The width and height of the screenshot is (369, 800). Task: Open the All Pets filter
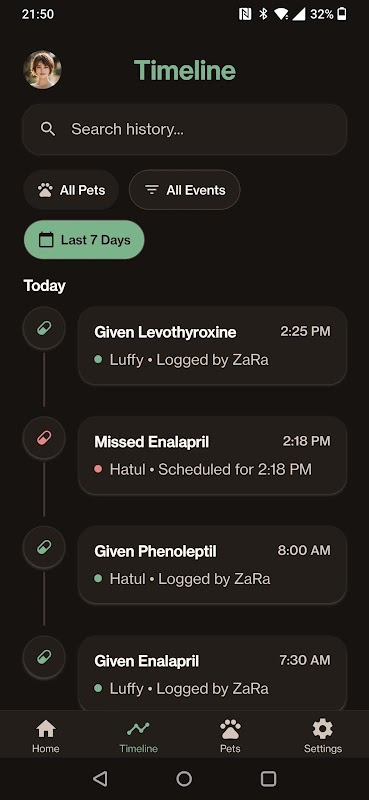coord(71,190)
